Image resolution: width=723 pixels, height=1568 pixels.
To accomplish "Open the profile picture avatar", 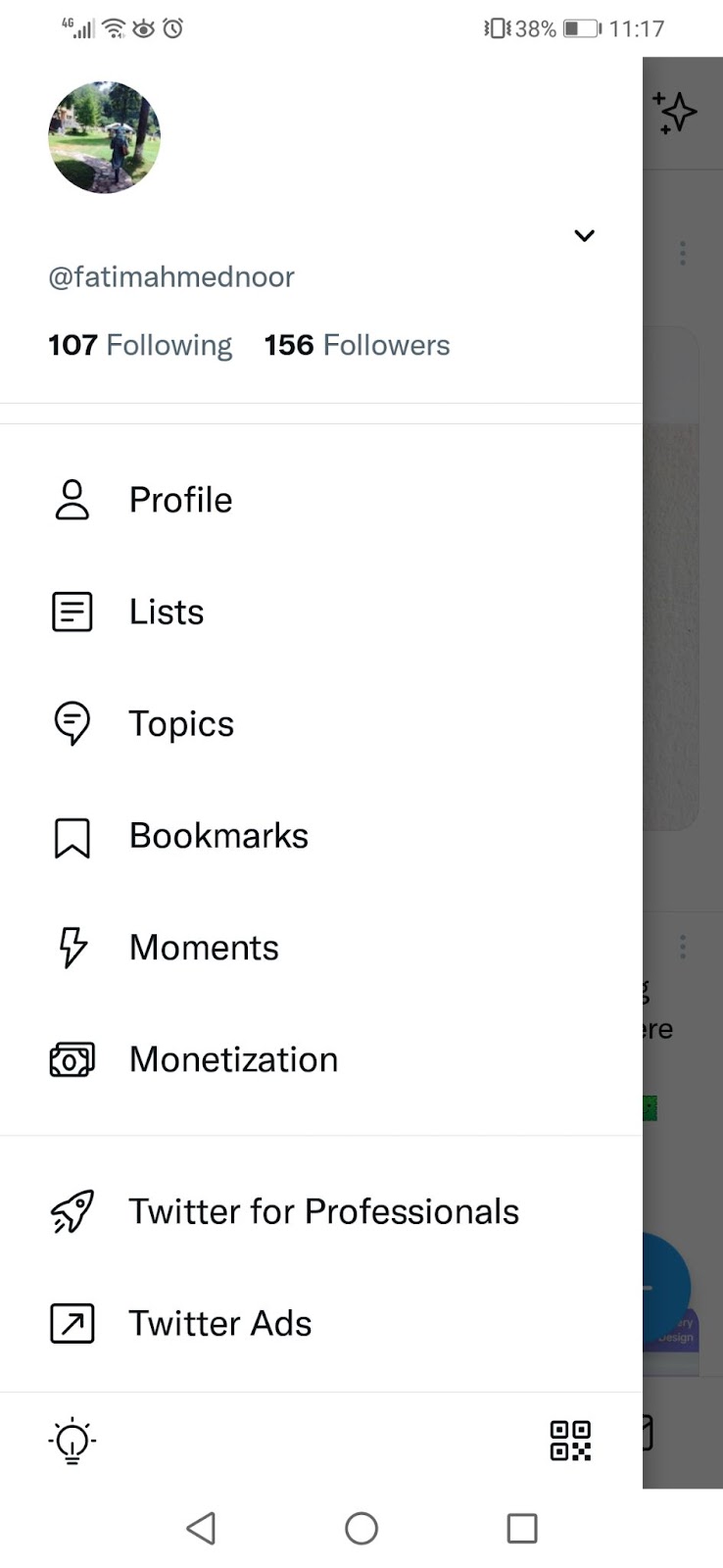I will (x=104, y=137).
